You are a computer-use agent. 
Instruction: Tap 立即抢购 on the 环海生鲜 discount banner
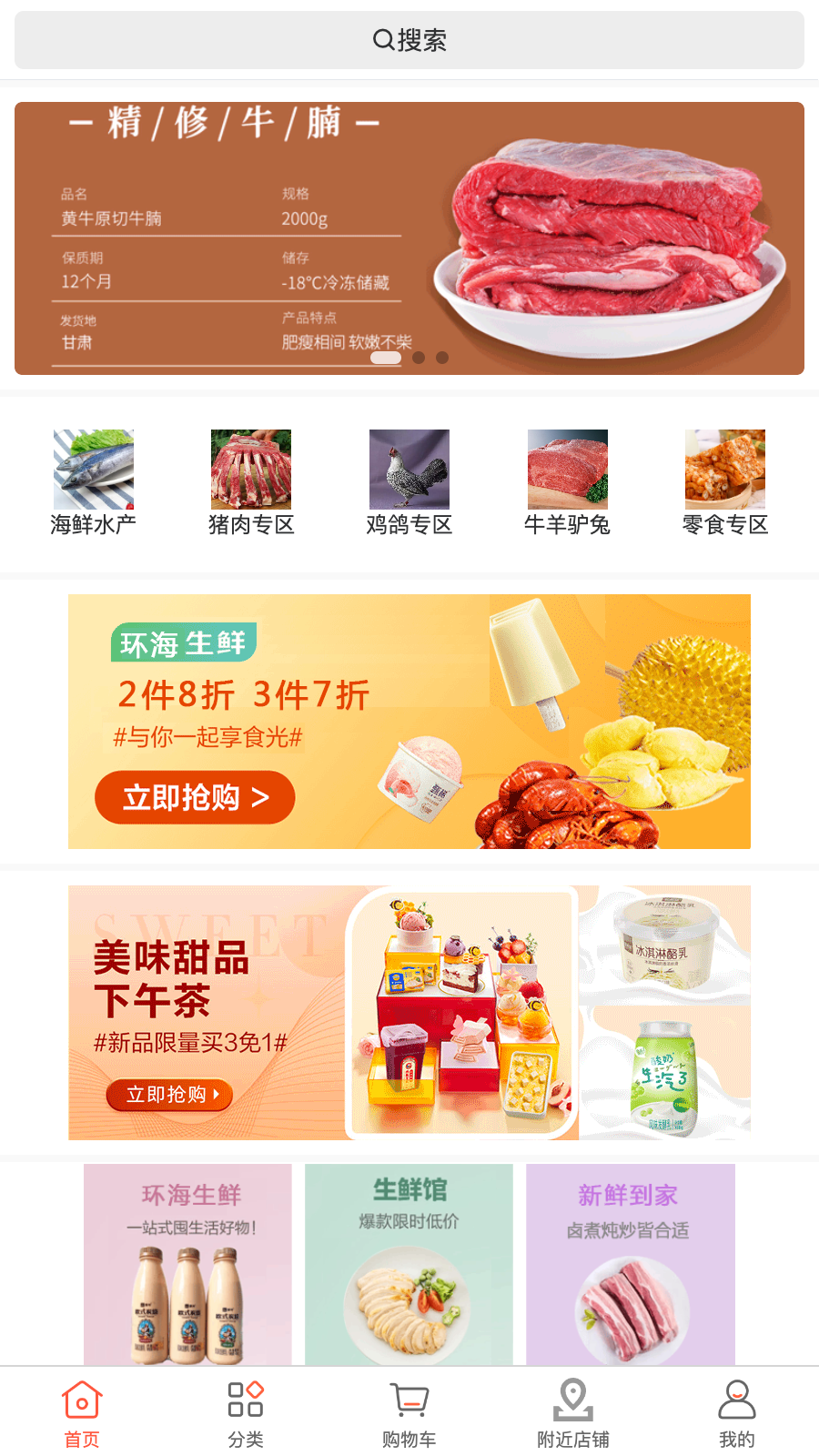point(195,798)
